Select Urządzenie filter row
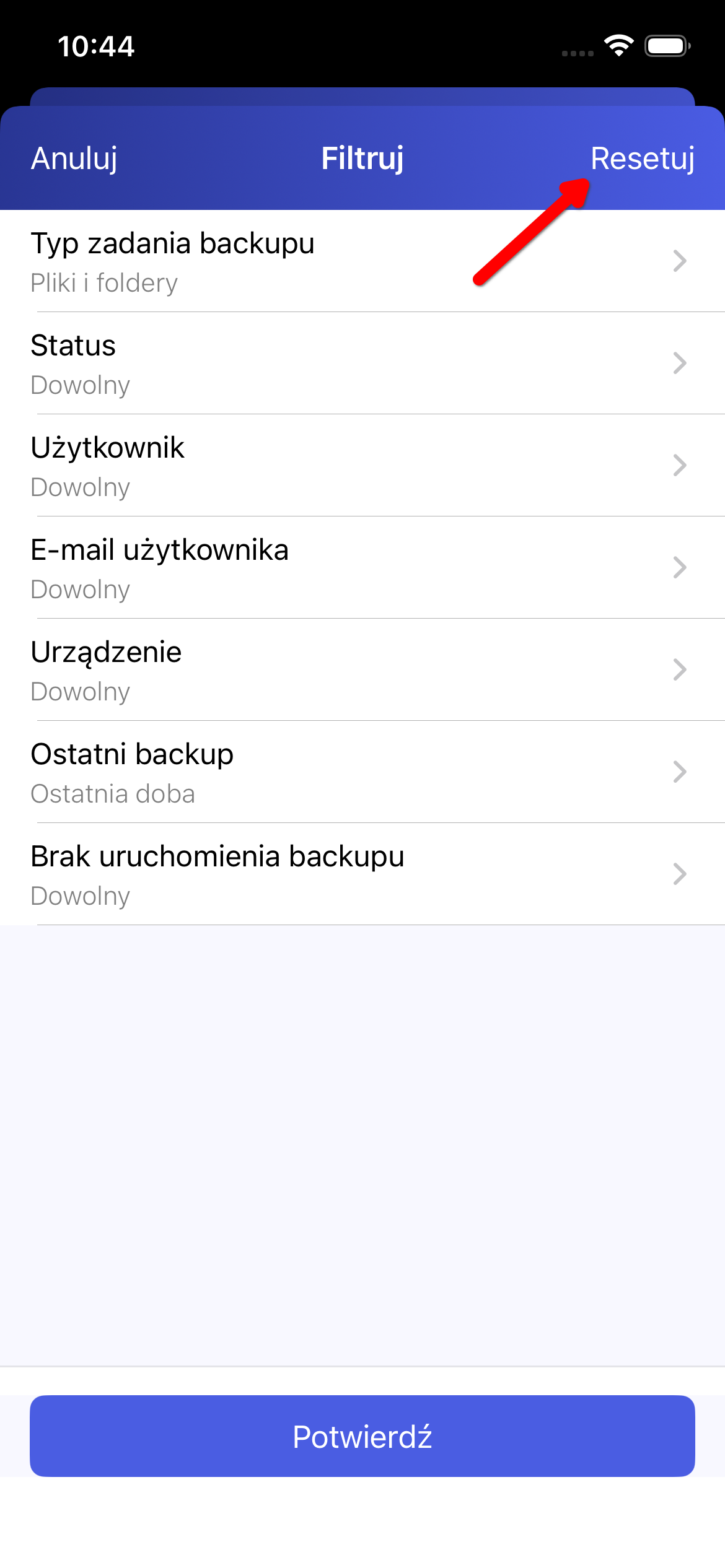 [362, 670]
